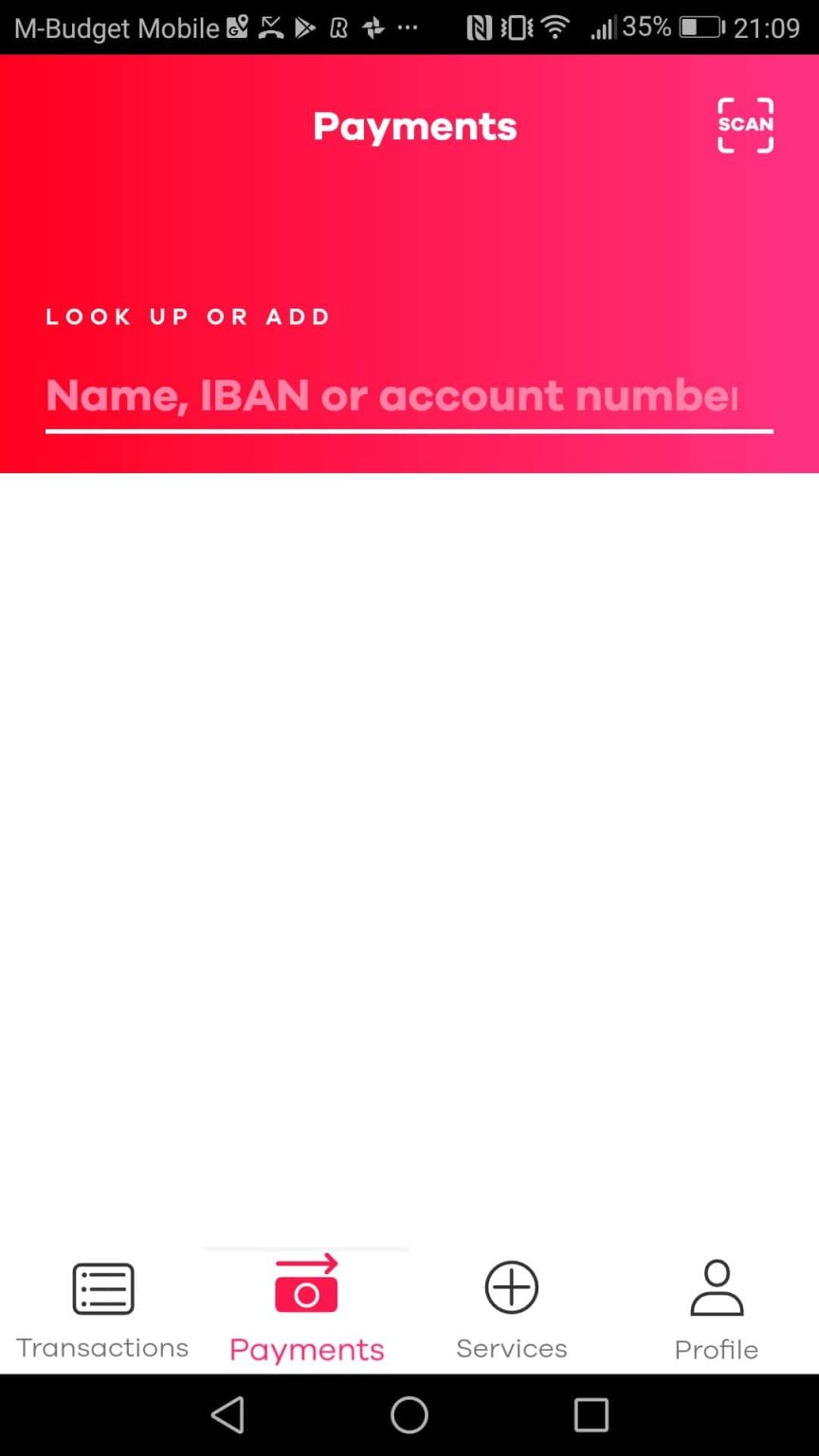Image resolution: width=819 pixels, height=1456 pixels.
Task: Tap the NFC icon in the status bar
Action: pos(483,27)
